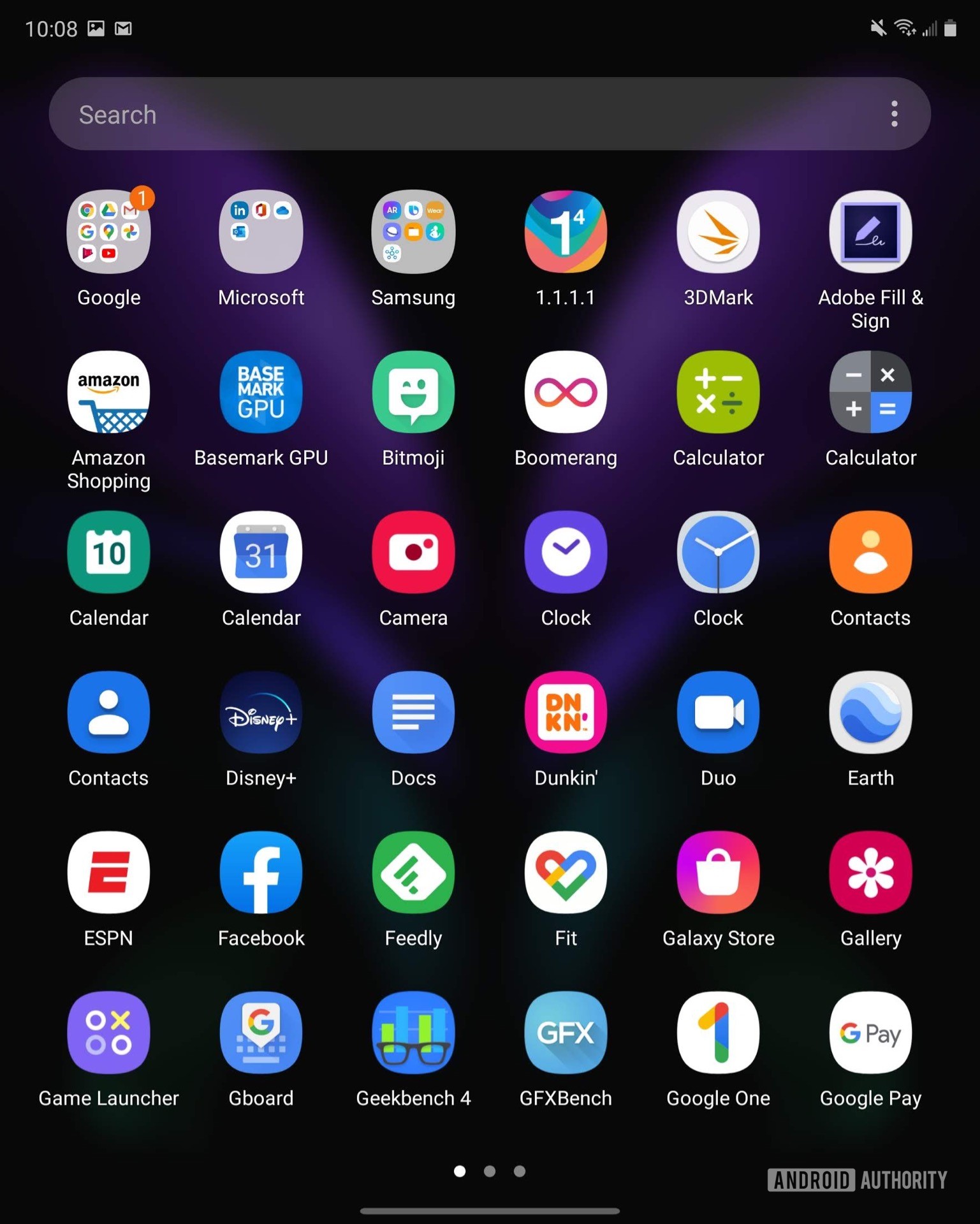The height and width of the screenshot is (1224, 980).
Task: Open the Galaxy Store
Action: (x=718, y=872)
